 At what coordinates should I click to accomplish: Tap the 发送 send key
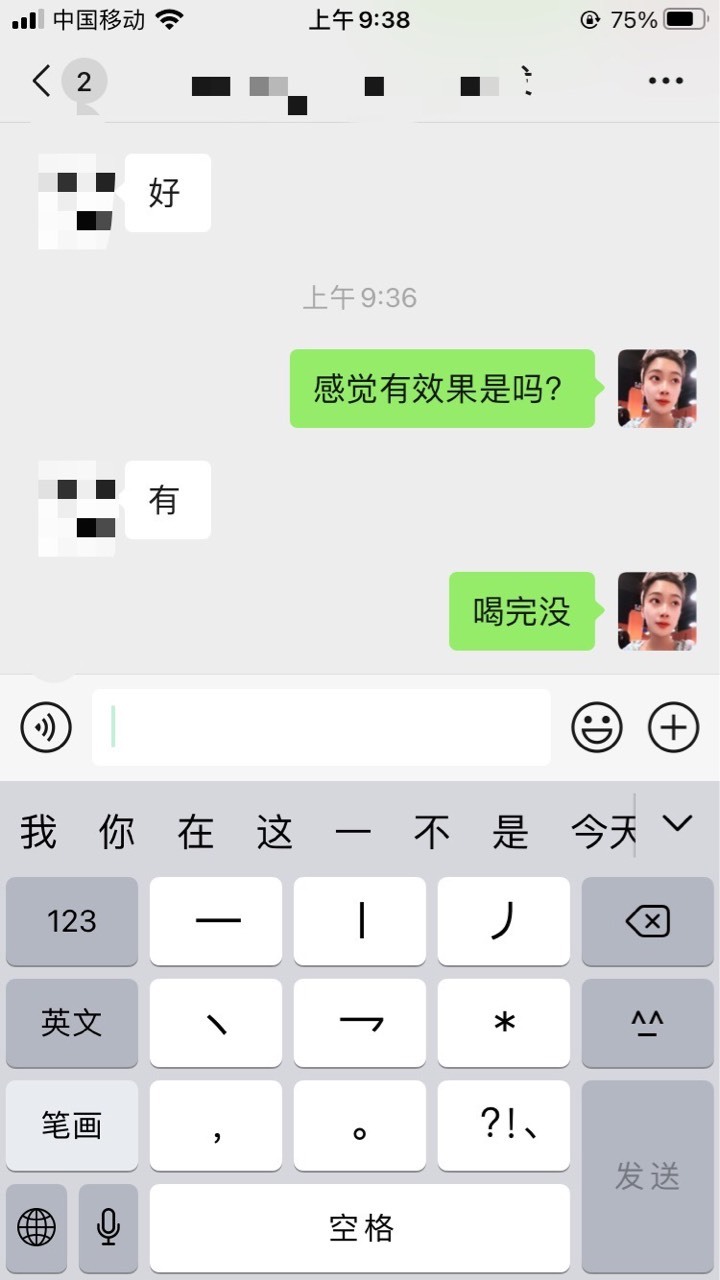tap(648, 1176)
